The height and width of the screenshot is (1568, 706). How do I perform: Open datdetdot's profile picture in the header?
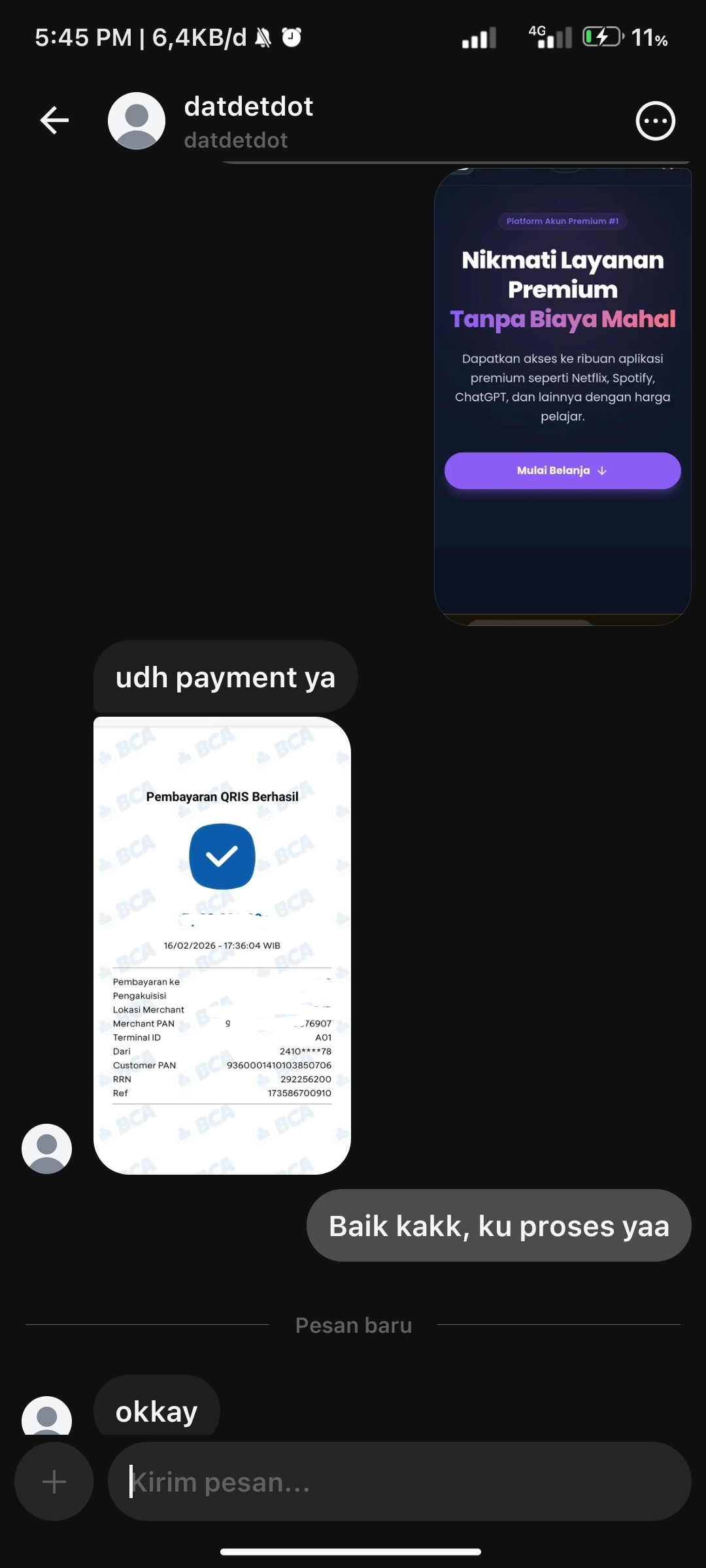coord(136,120)
